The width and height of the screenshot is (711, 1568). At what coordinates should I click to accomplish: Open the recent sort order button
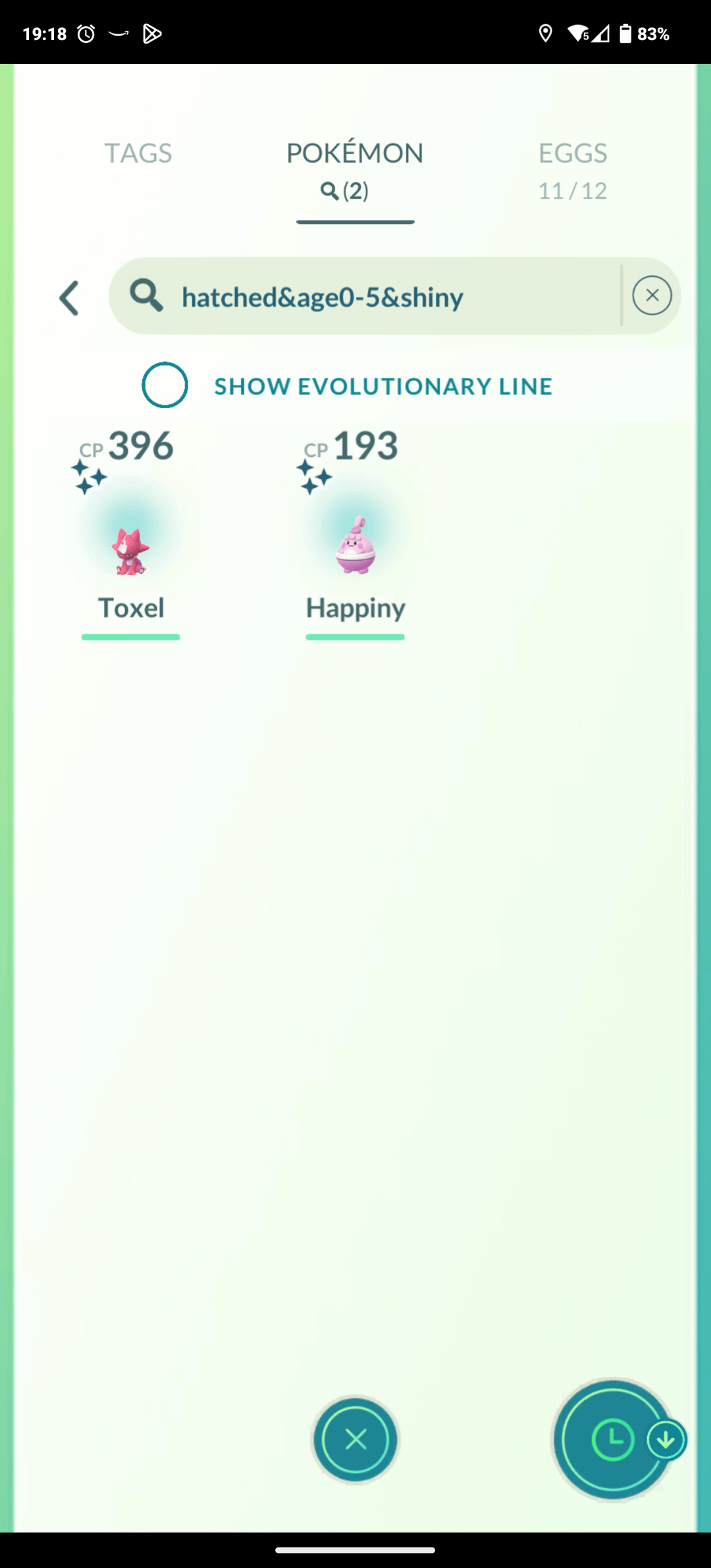pos(614,1440)
